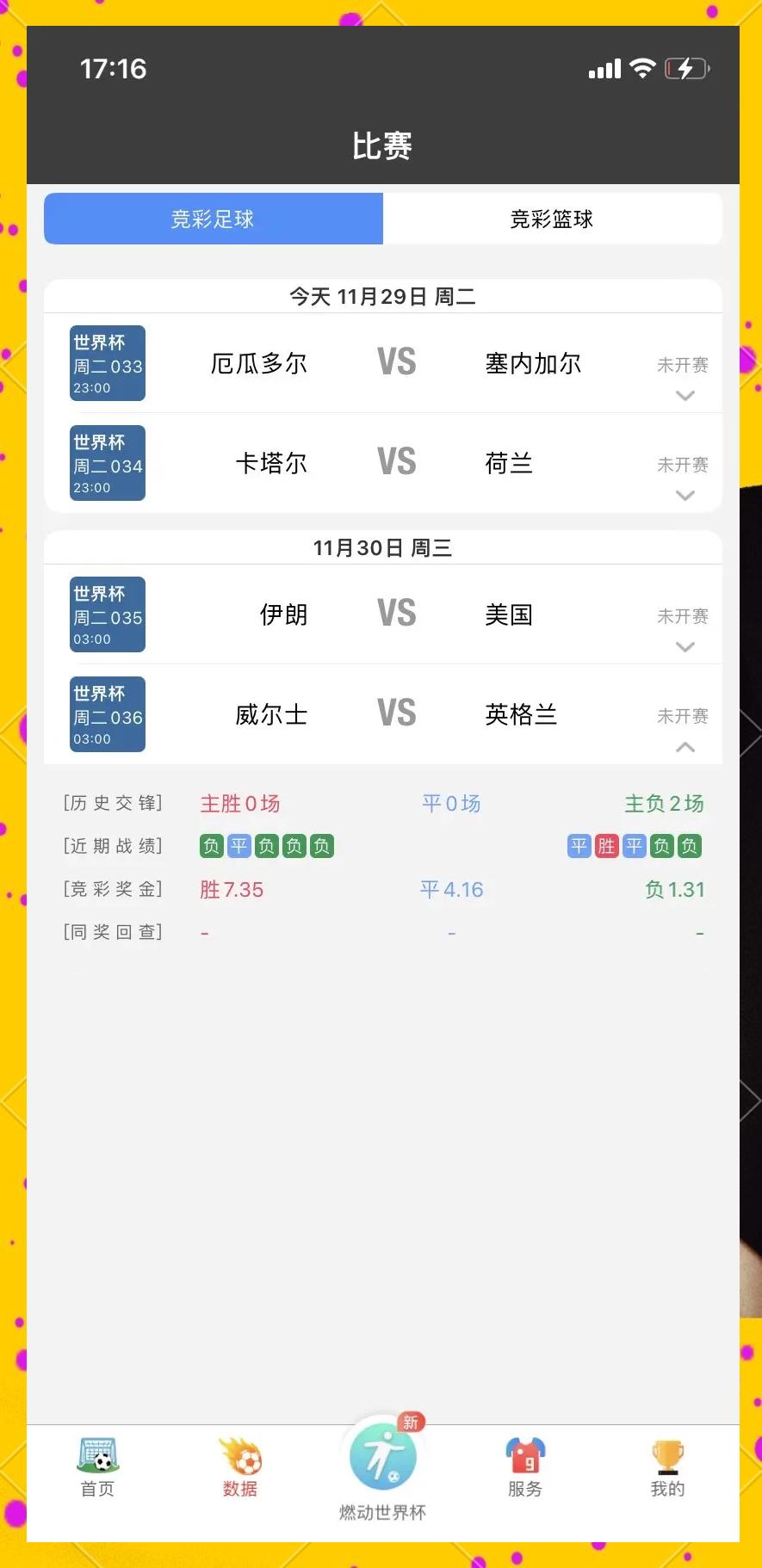The width and height of the screenshot is (762, 1568).
Task: Expand the 卡塔尔 vs 荷兰 match details
Action: (x=685, y=496)
